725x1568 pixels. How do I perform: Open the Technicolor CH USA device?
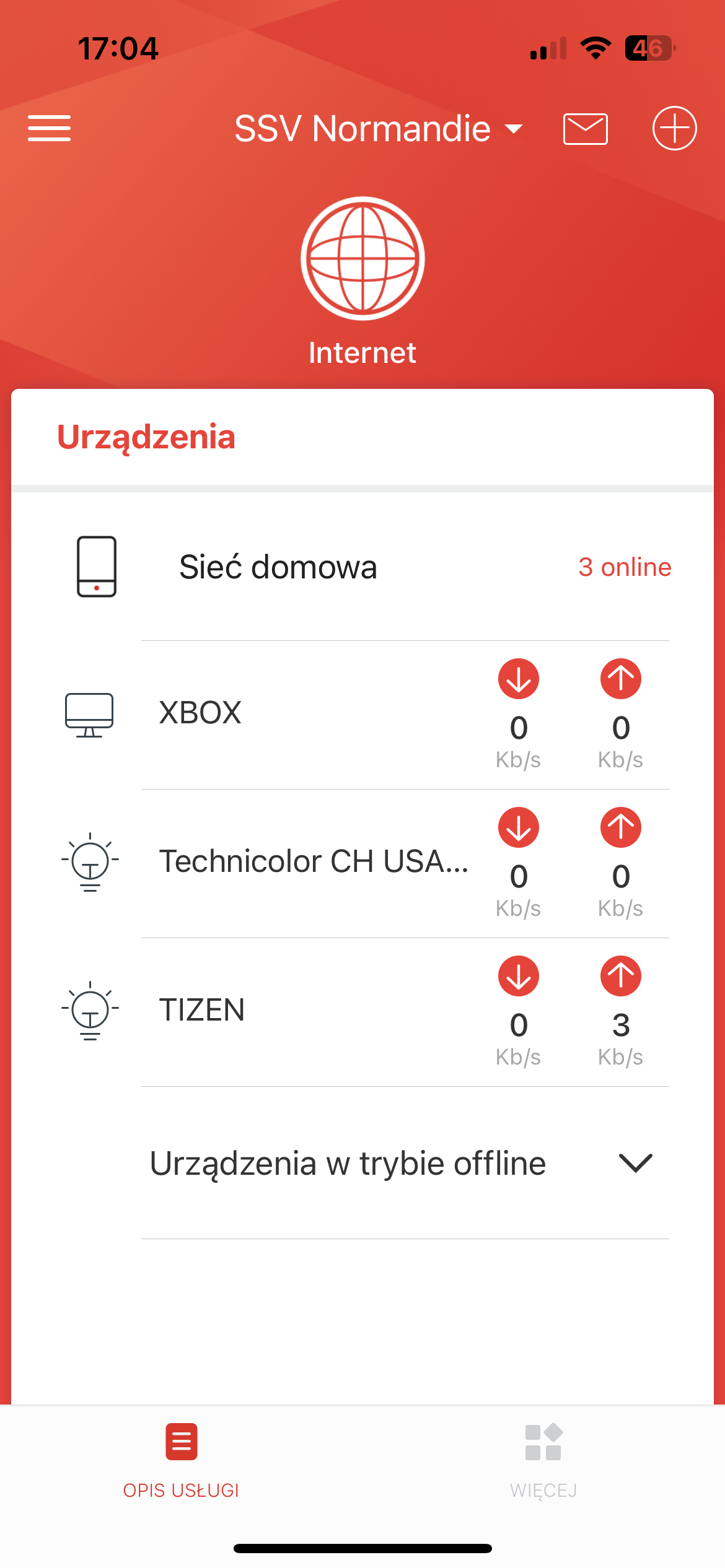point(314,861)
